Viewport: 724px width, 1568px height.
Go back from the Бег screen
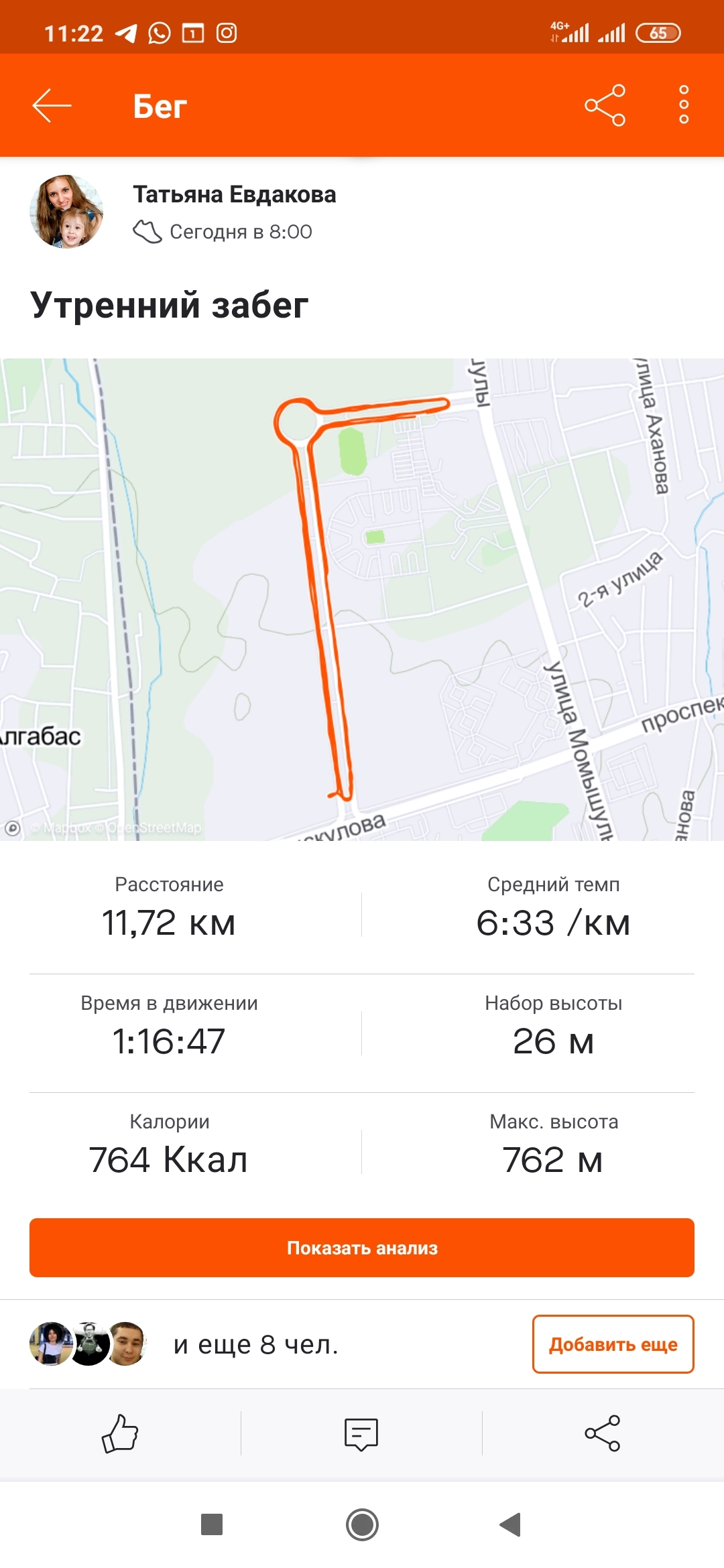coord(52,106)
